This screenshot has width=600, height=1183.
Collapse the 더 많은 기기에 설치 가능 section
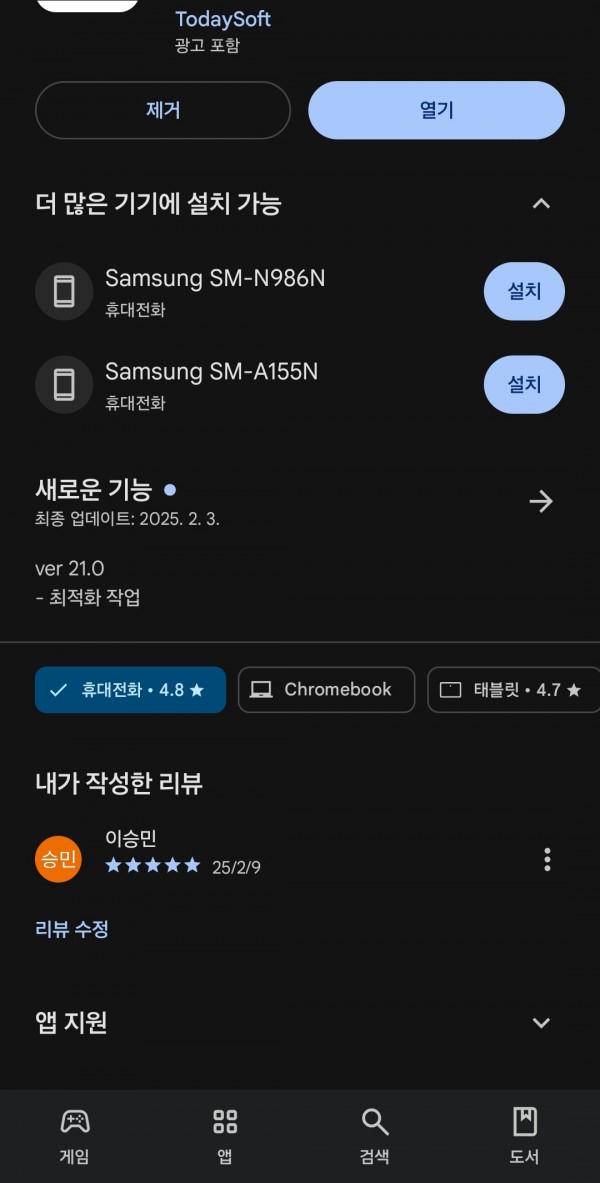tap(541, 204)
